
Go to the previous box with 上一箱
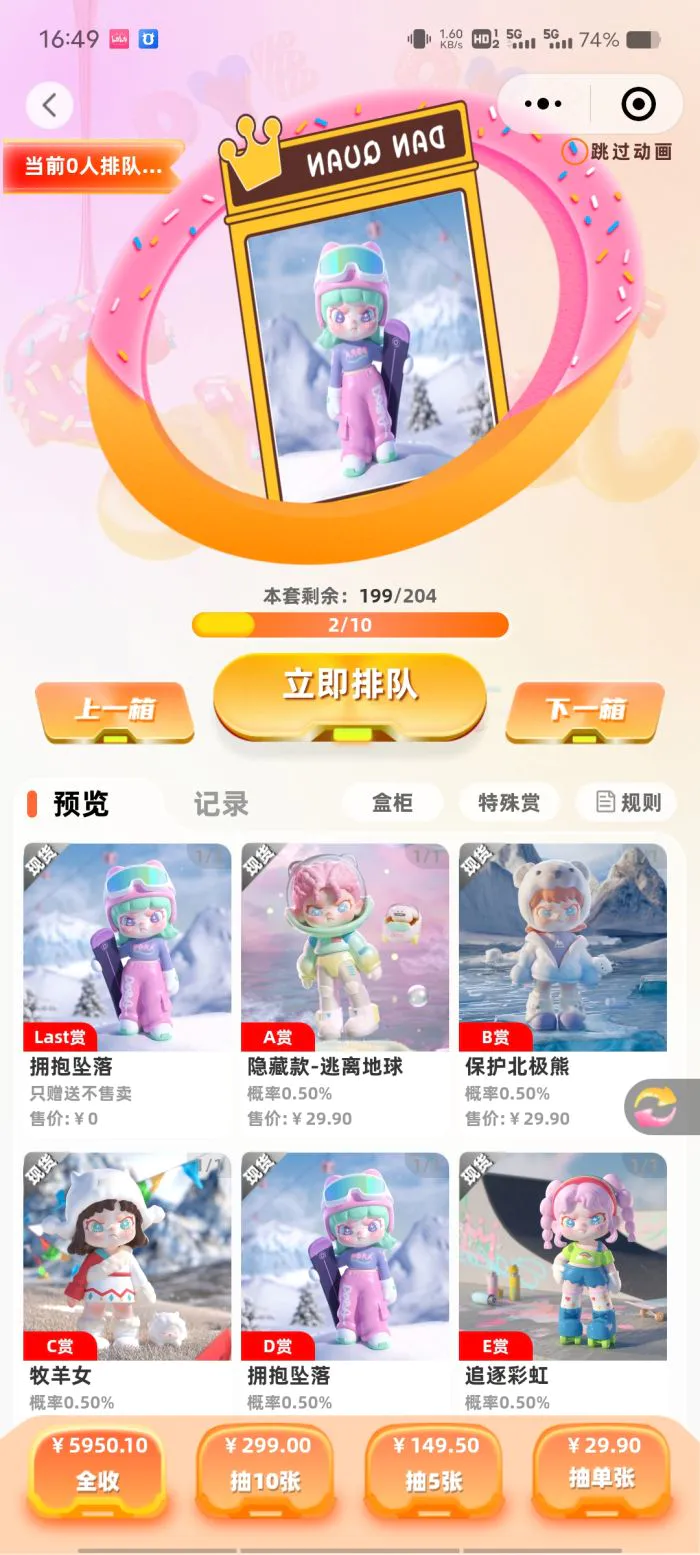click(114, 711)
